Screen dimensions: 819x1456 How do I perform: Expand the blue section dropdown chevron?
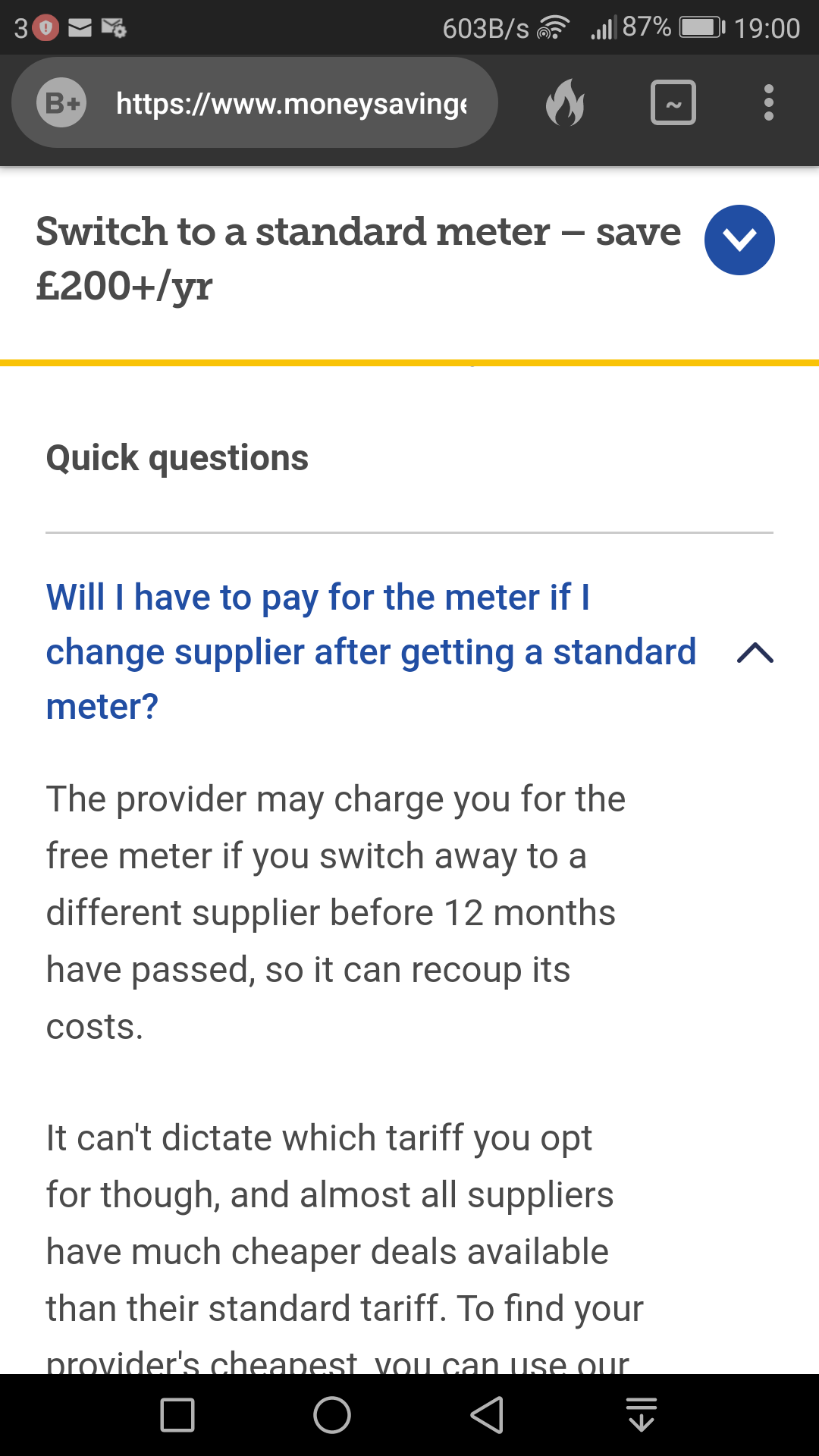(739, 240)
